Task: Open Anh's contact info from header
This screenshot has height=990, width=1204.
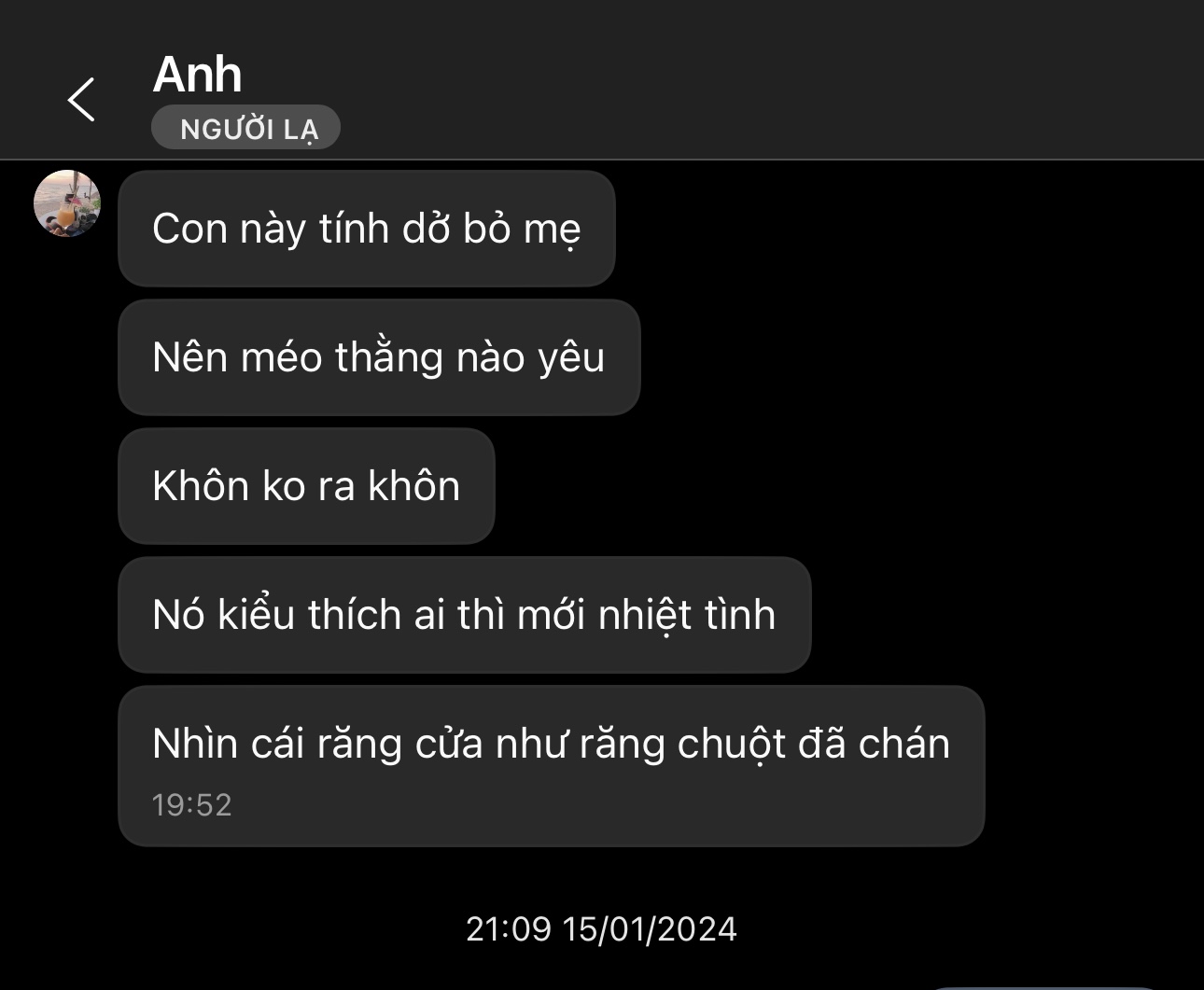Action: [x=198, y=75]
